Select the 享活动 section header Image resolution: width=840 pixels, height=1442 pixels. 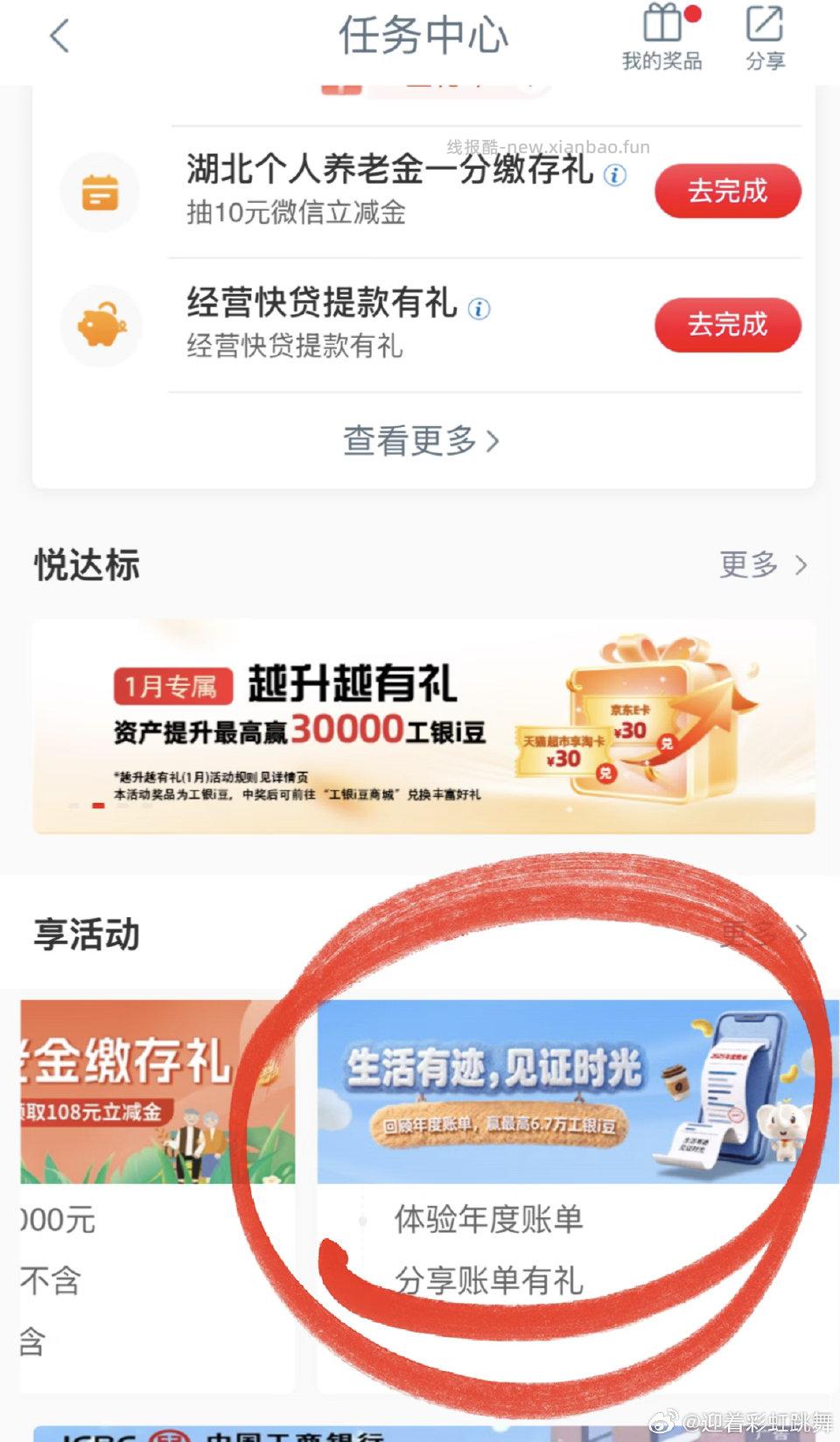coord(87,934)
